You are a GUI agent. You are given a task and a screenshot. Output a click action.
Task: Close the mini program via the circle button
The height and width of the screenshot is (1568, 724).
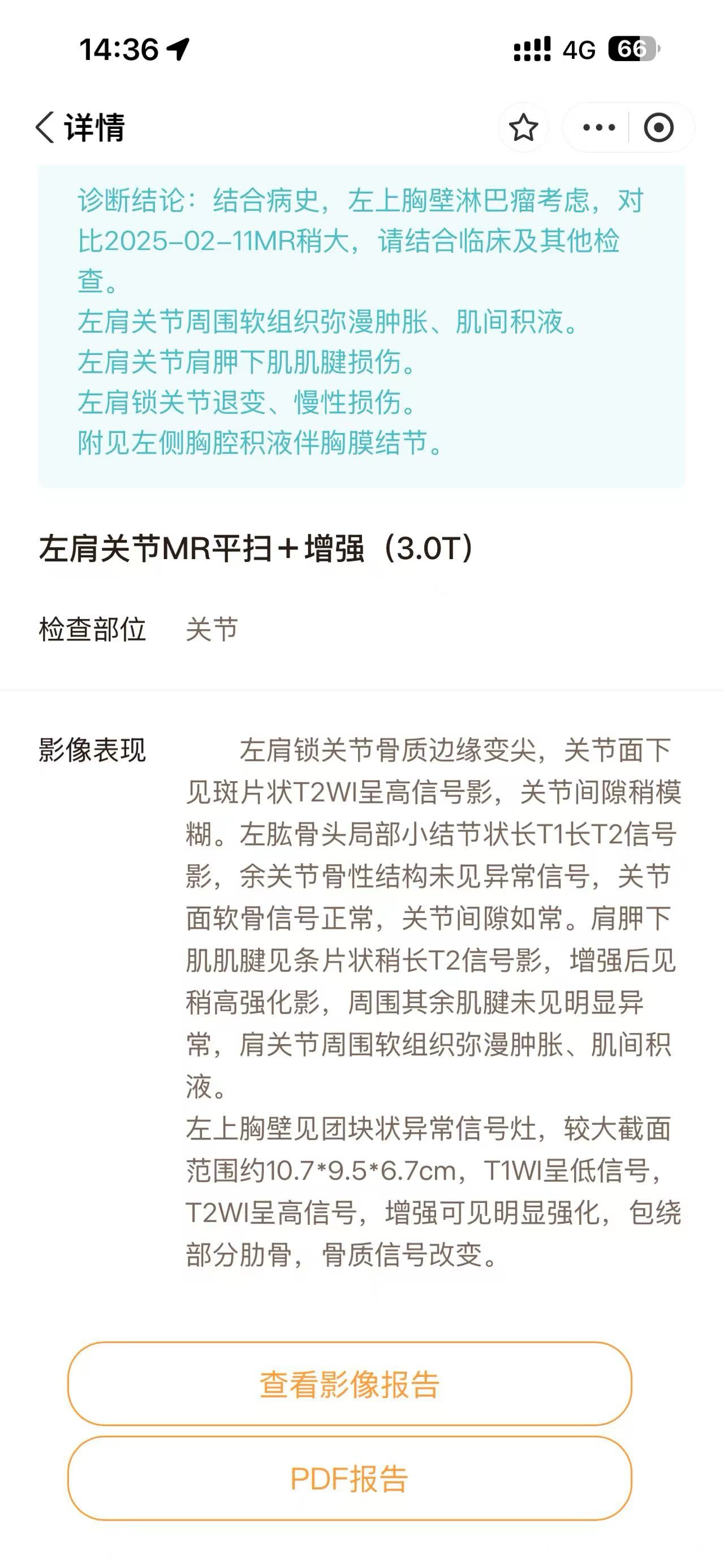[x=659, y=128]
